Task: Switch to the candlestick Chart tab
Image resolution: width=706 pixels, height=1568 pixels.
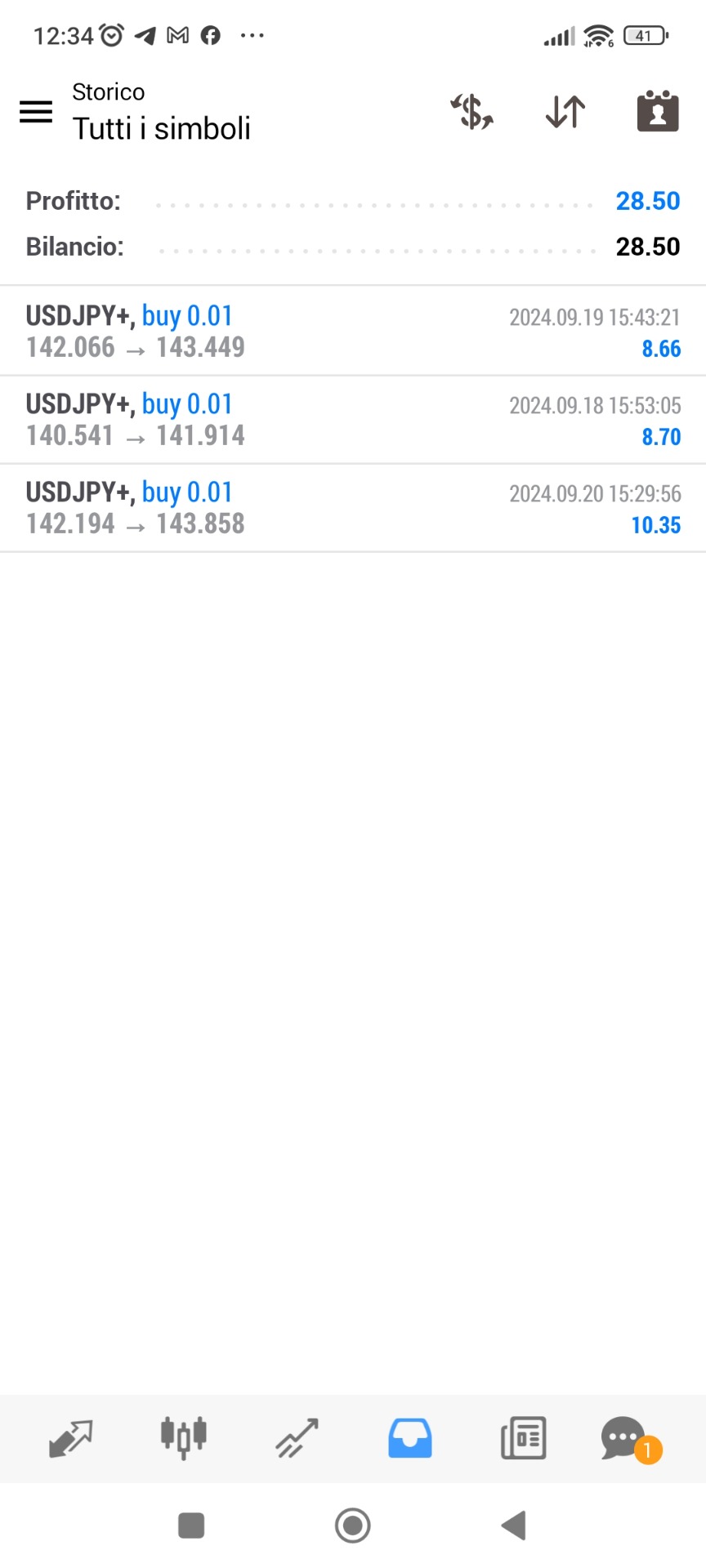Action: (x=184, y=1438)
